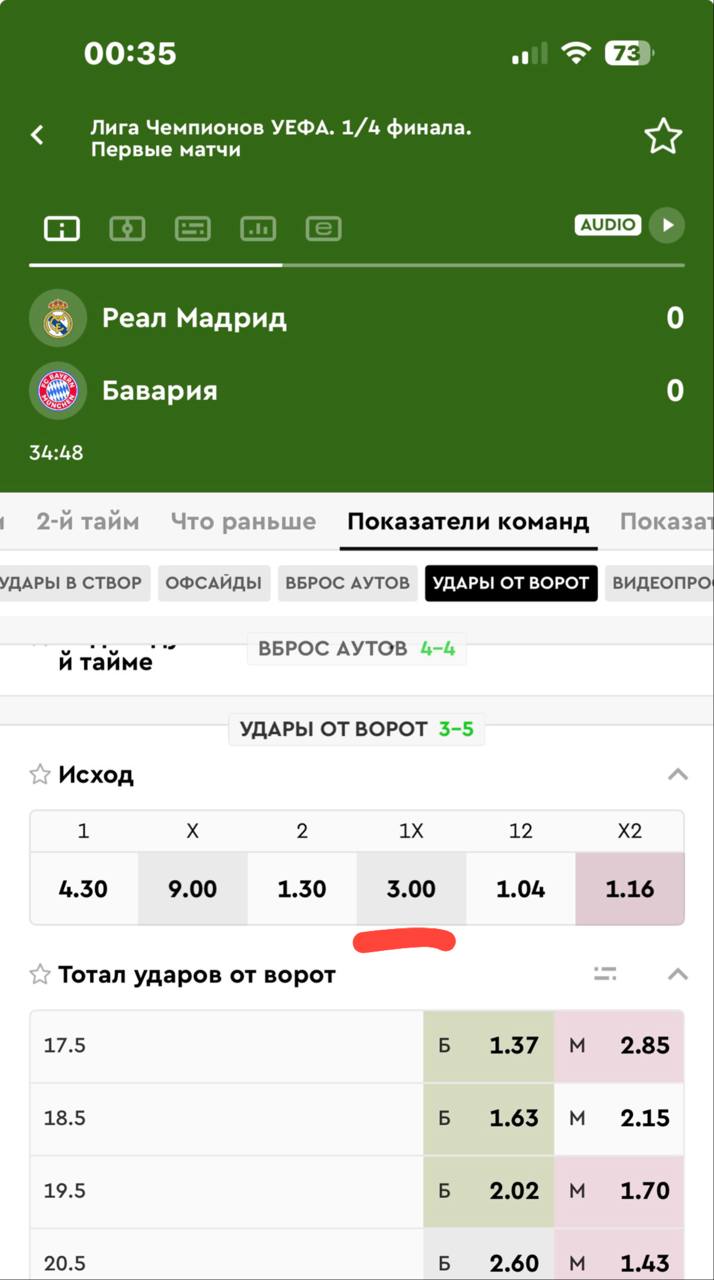Add this match to favorites
The image size is (714, 1280).
tap(662, 136)
